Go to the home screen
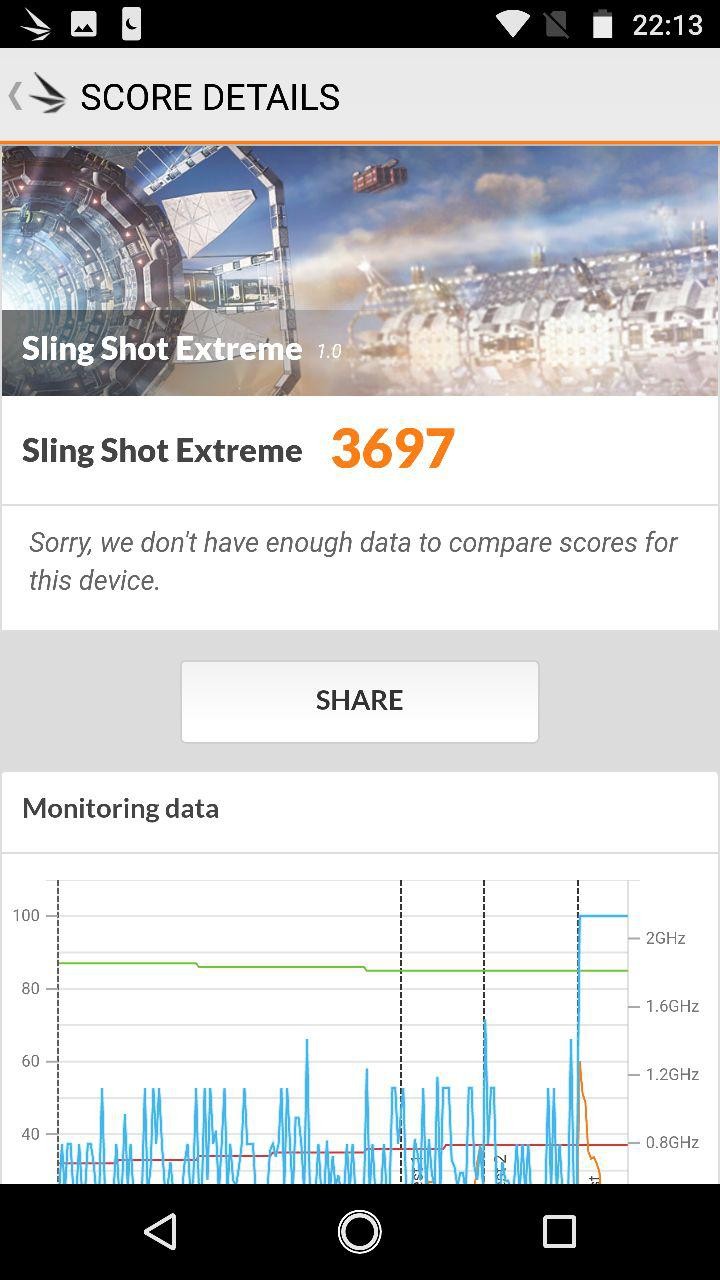This screenshot has width=720, height=1280. point(360,1232)
